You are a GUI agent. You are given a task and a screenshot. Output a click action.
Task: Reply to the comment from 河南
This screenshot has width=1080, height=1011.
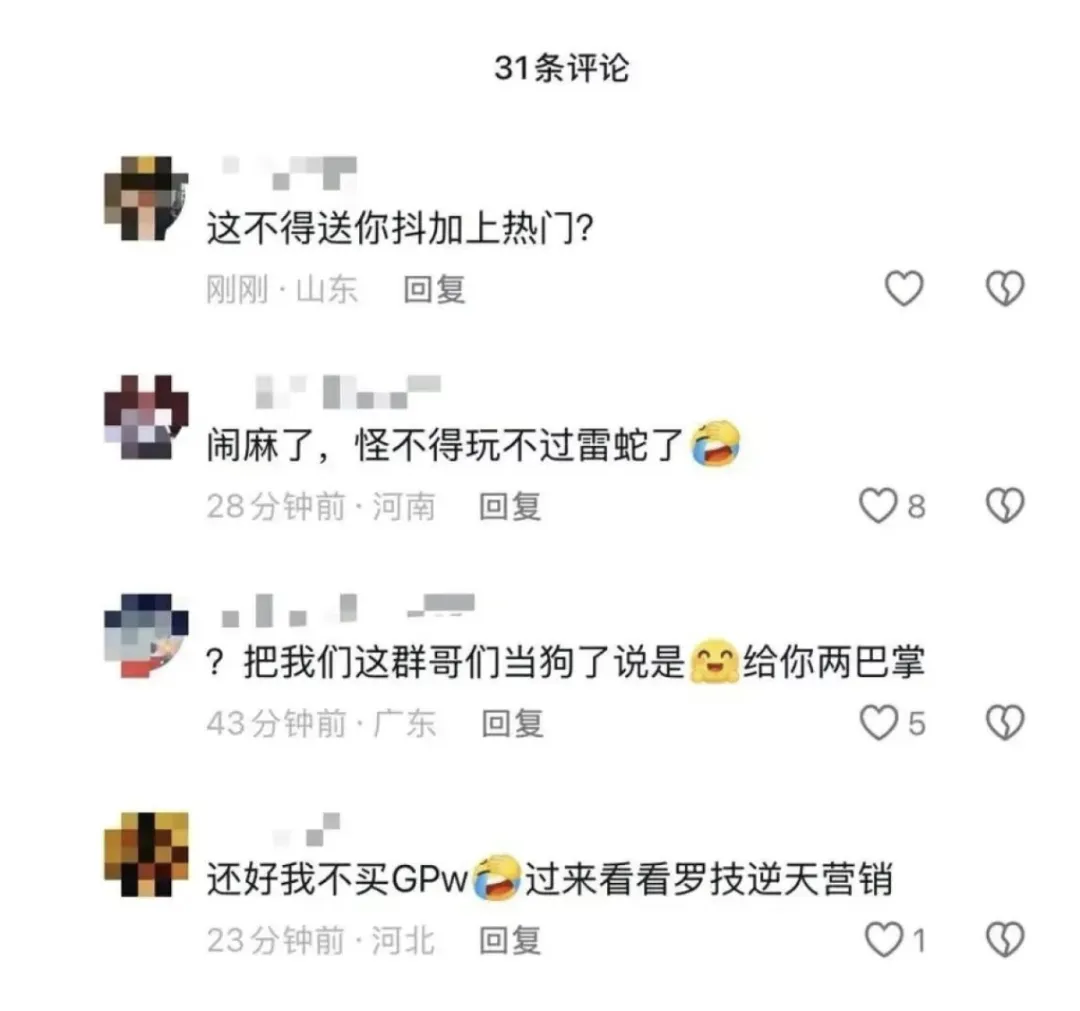[509, 507]
